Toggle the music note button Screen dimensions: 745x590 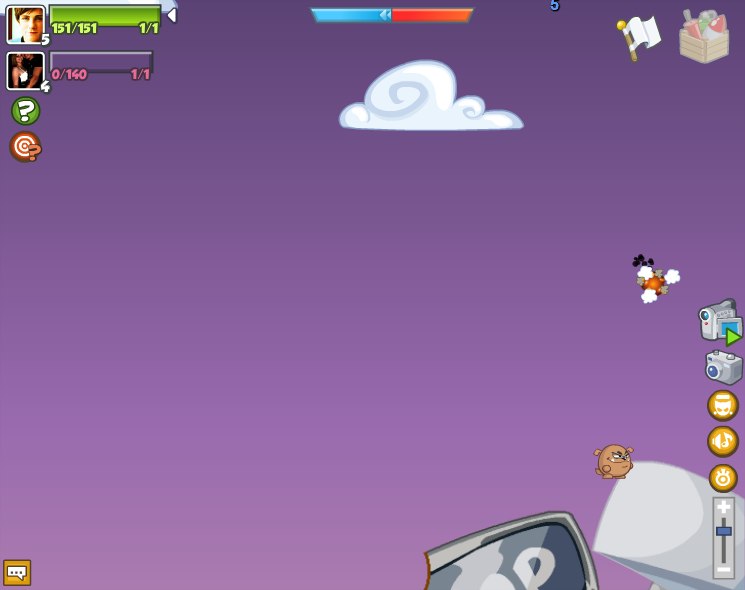723,441
